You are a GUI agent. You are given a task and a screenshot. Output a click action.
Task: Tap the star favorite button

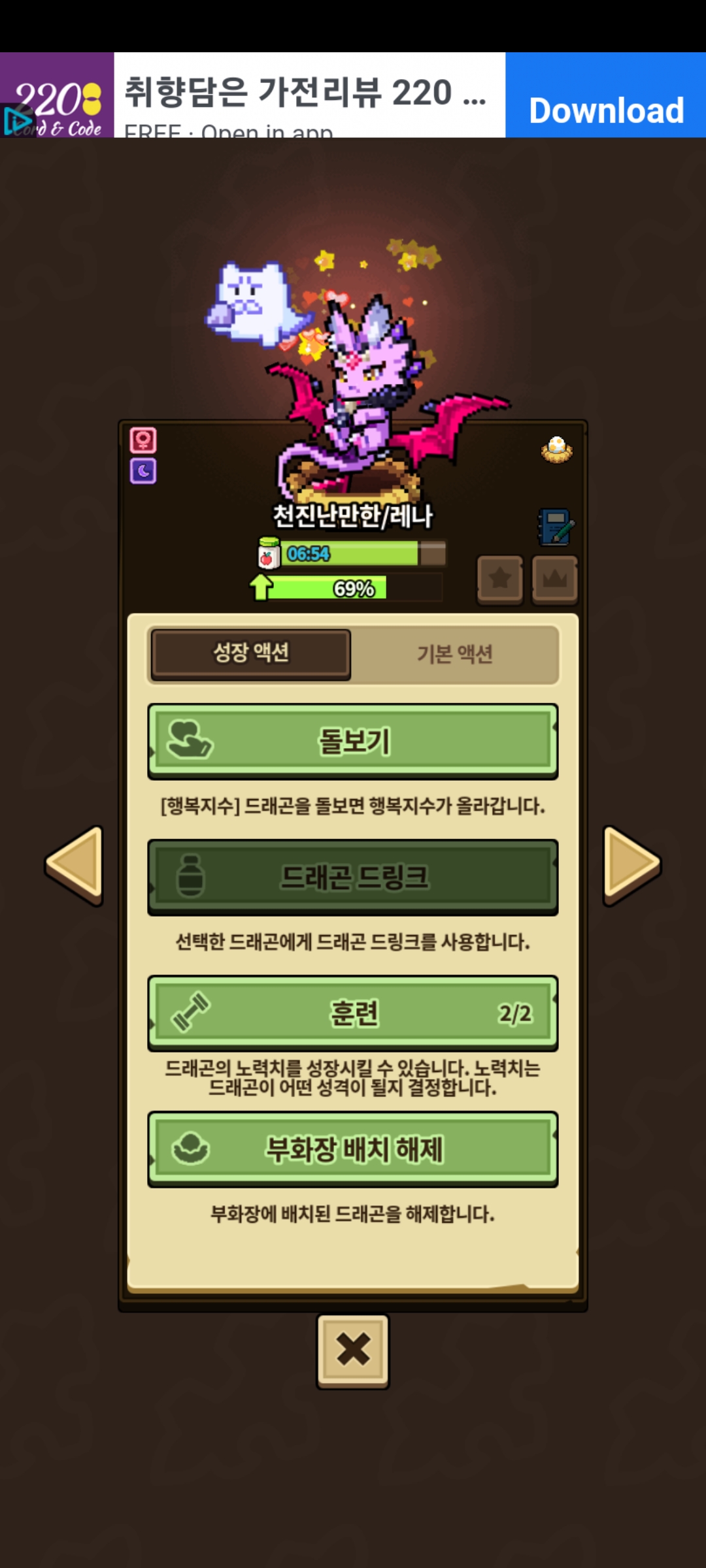tap(500, 579)
